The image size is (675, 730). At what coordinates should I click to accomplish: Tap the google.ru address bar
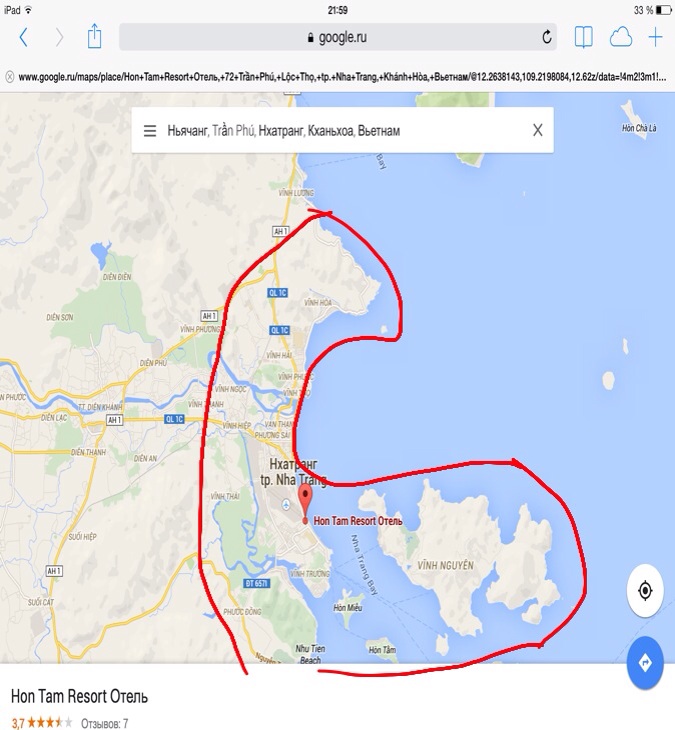(330, 38)
